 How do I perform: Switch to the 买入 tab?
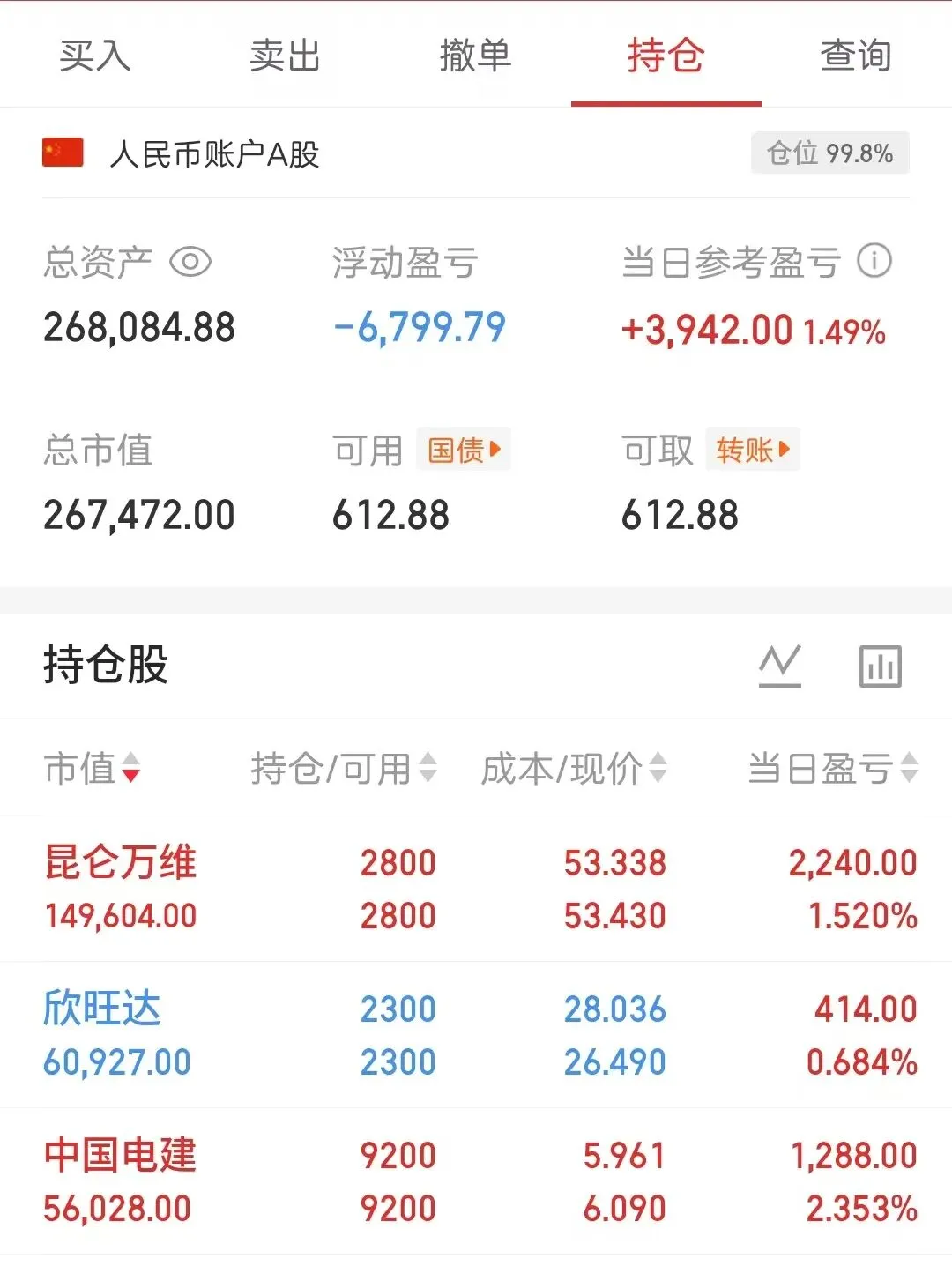pos(95,56)
